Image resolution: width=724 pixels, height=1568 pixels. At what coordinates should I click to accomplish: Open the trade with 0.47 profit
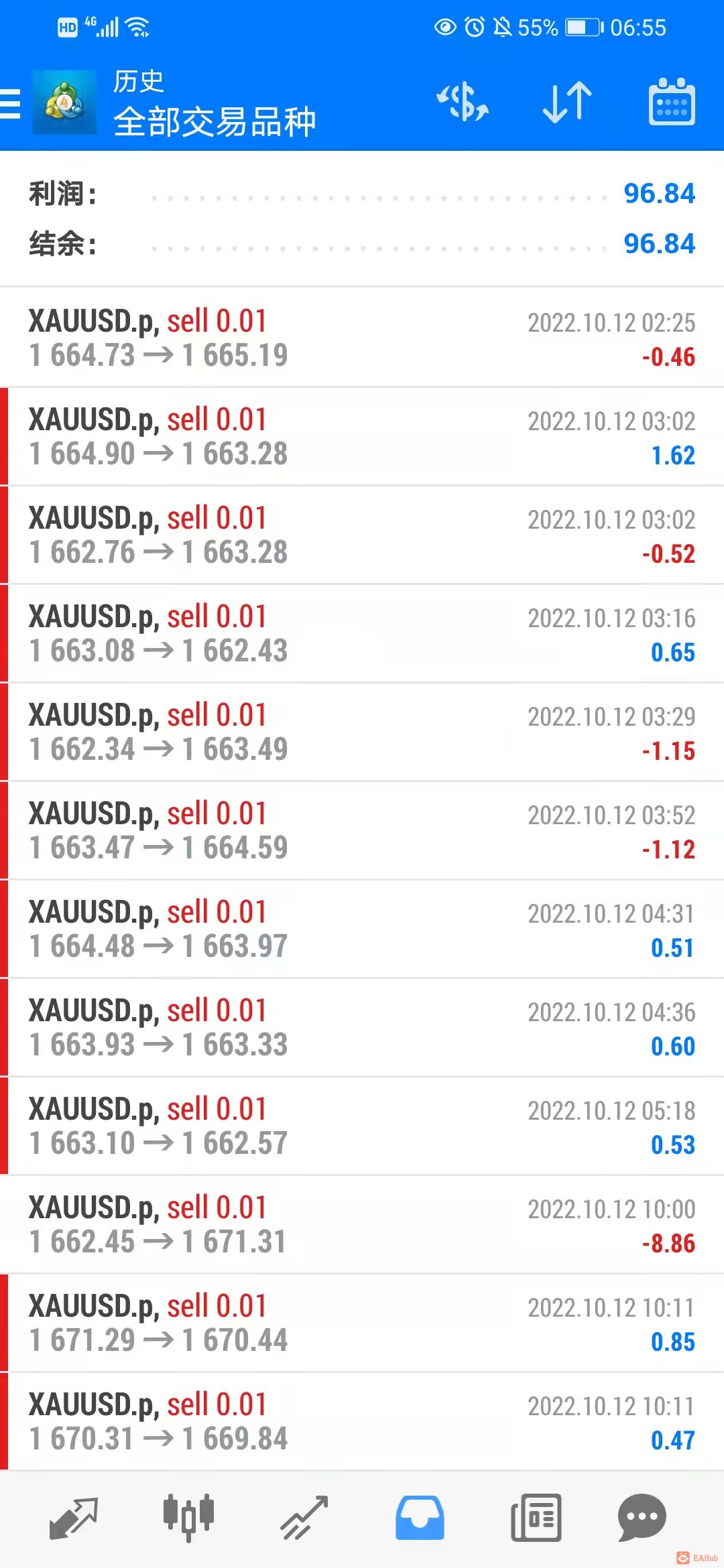point(362,1421)
